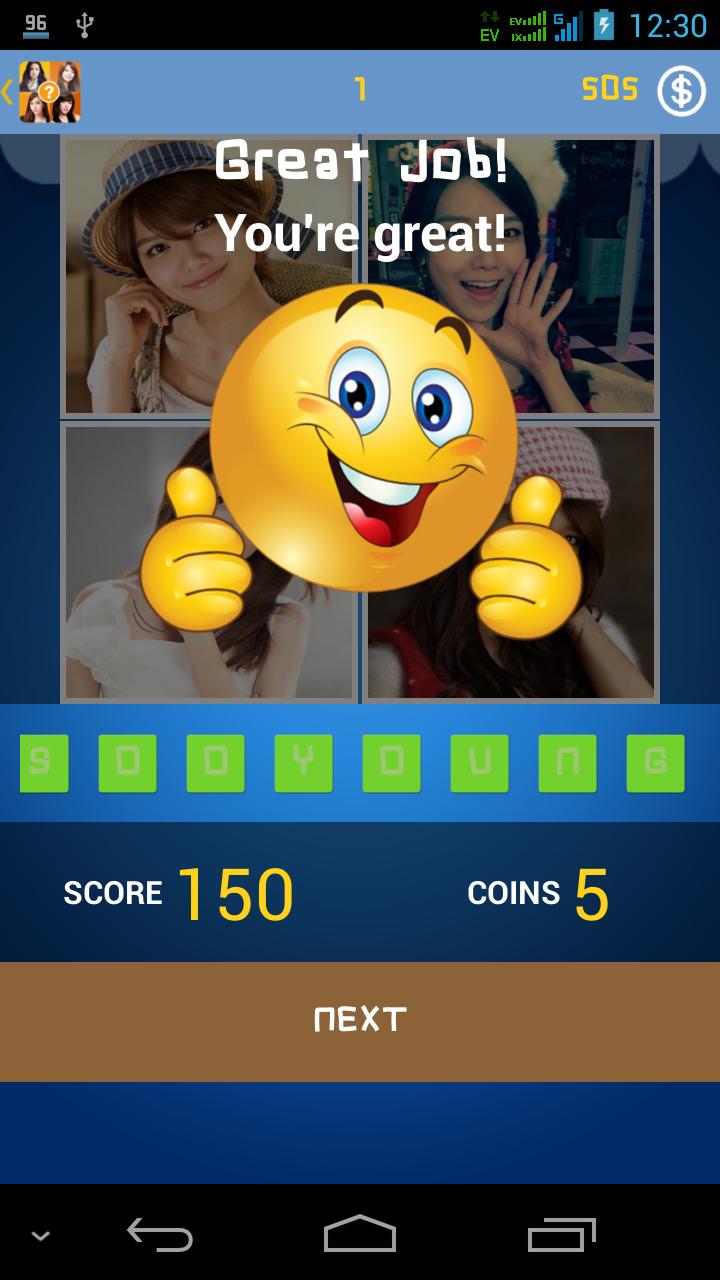The width and height of the screenshot is (720, 1280).
Task: Tap the level number 1 in the header
Action: 361,90
